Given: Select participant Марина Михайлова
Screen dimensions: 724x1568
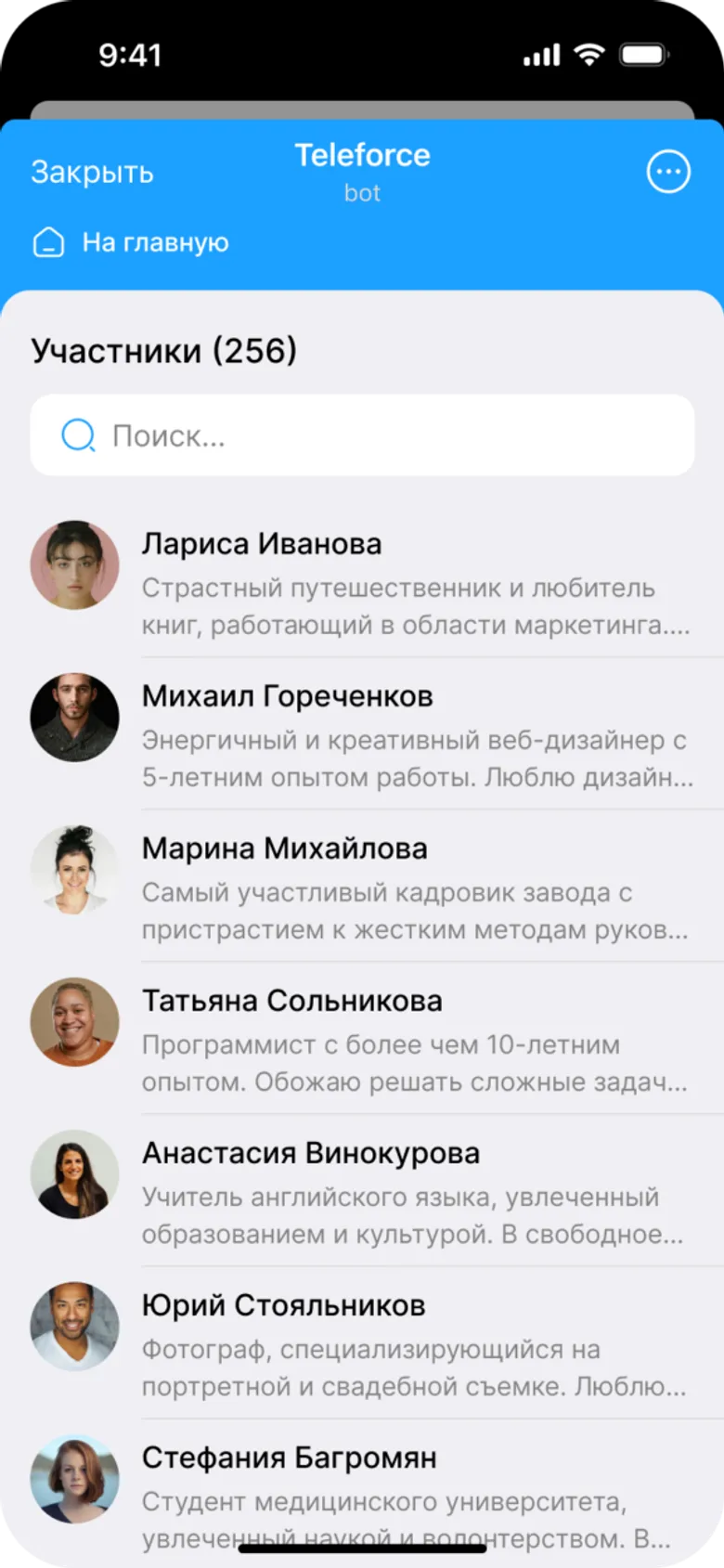Looking at the screenshot, I should 362,887.
